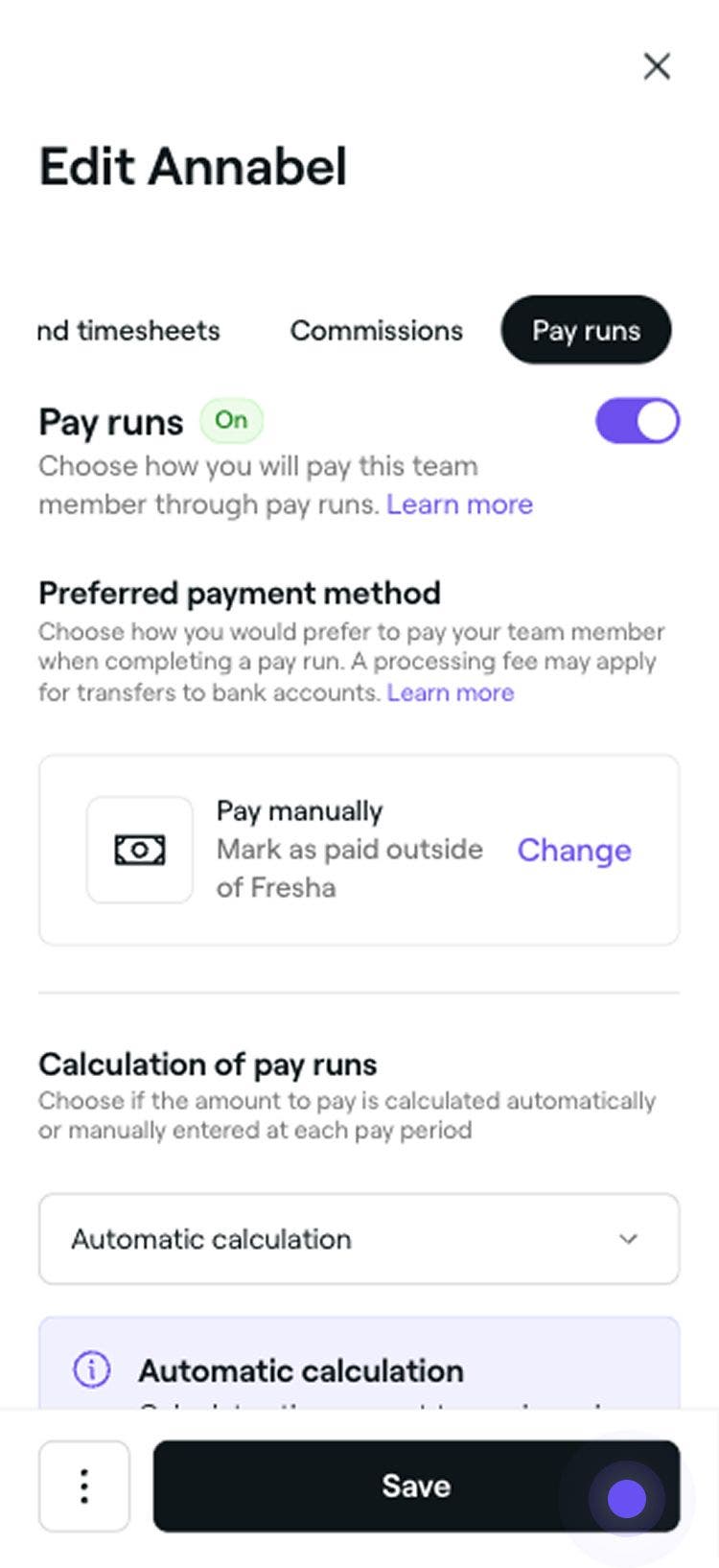Expand the Automatic calculation dropdown
This screenshot has height=1568, width=719.
tap(359, 1239)
